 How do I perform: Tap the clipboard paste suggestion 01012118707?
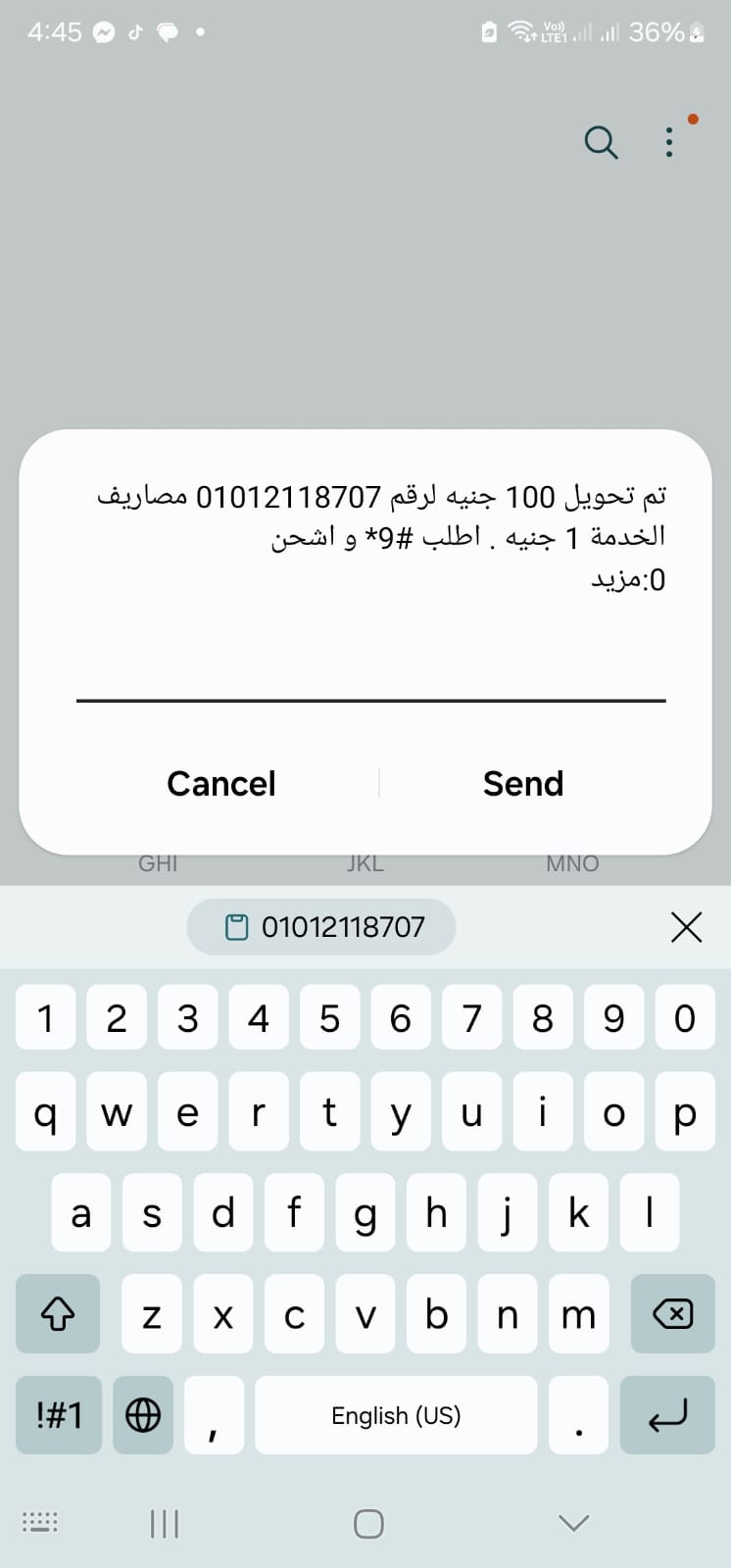tap(321, 926)
